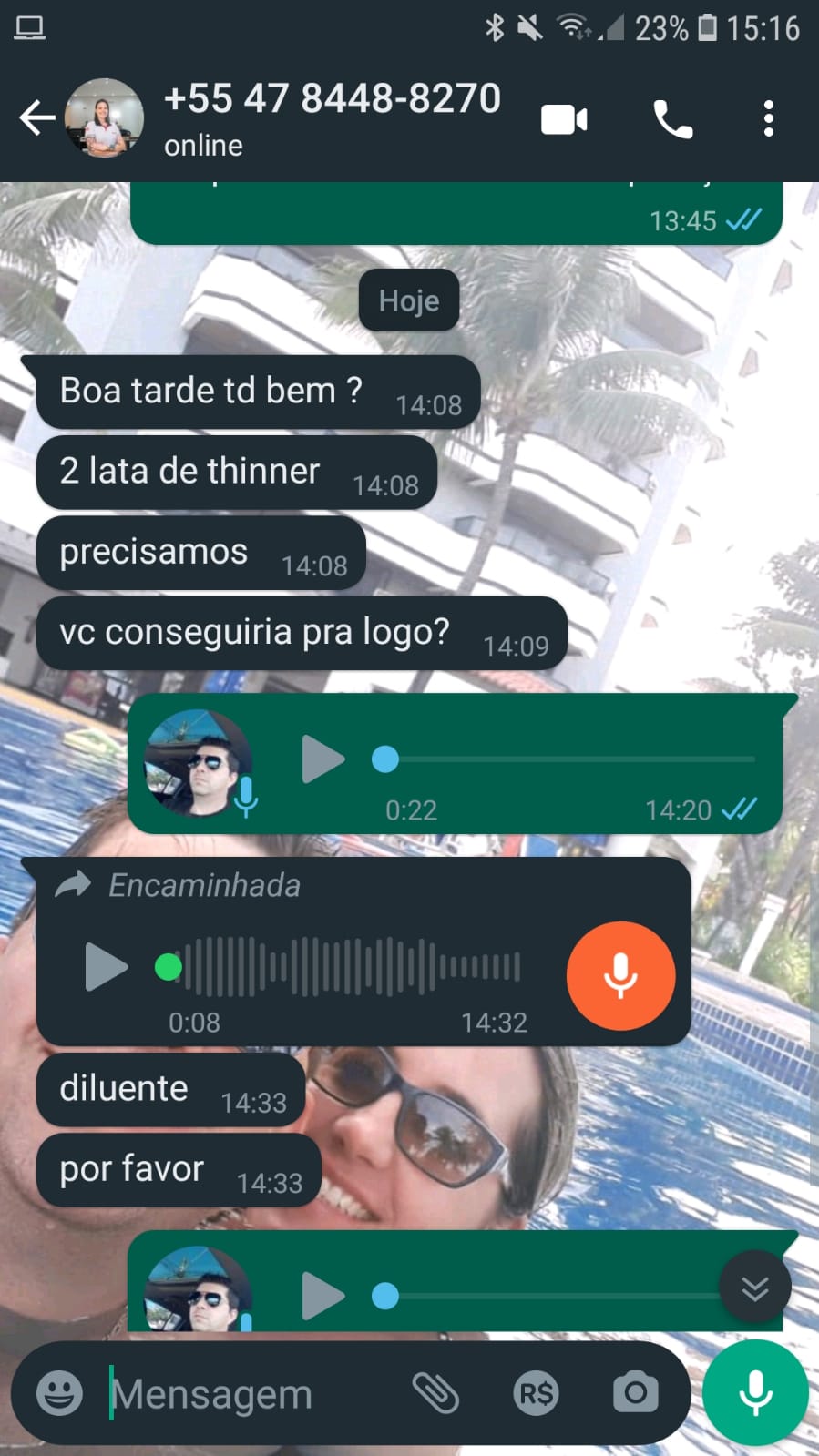
Task: Focus the Mensagem text field
Action: click(255, 1393)
